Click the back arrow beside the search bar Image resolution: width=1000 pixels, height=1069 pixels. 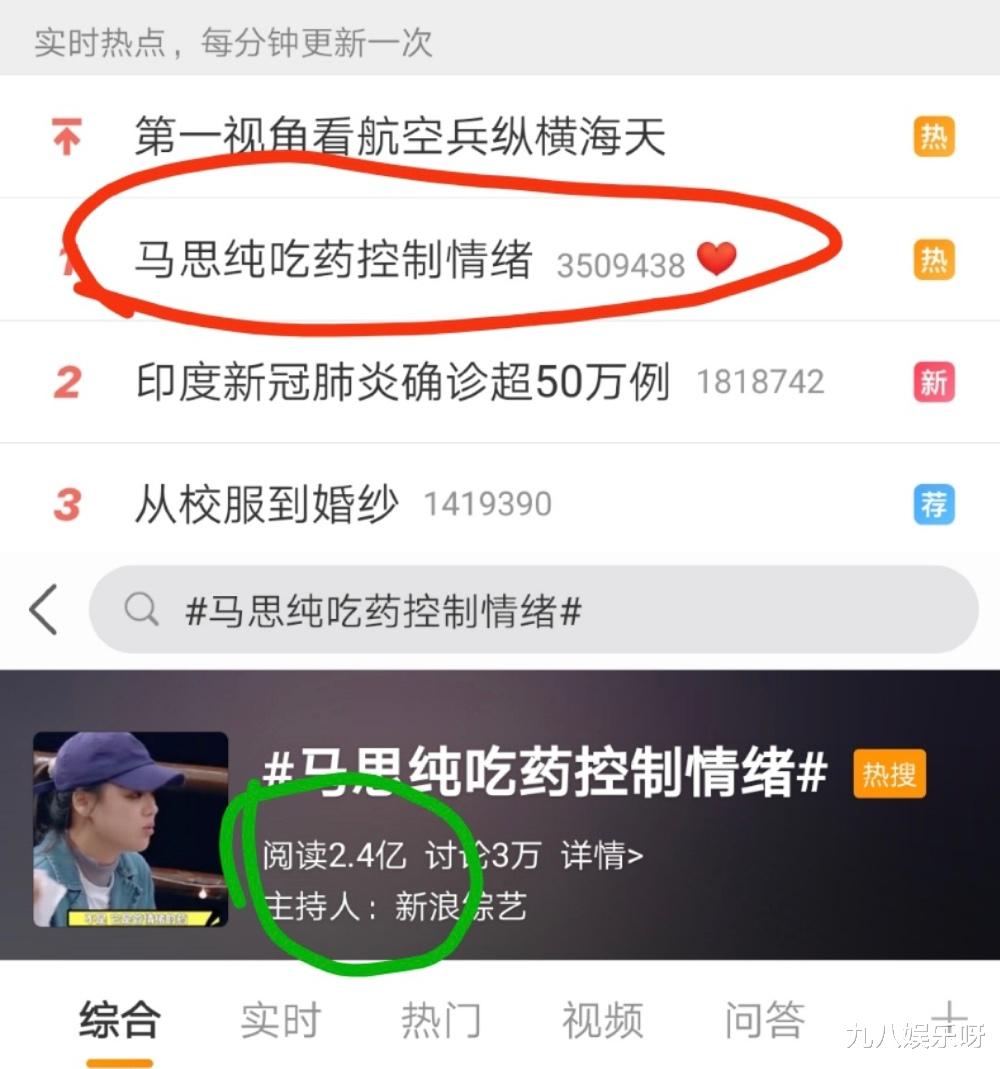(x=42, y=608)
